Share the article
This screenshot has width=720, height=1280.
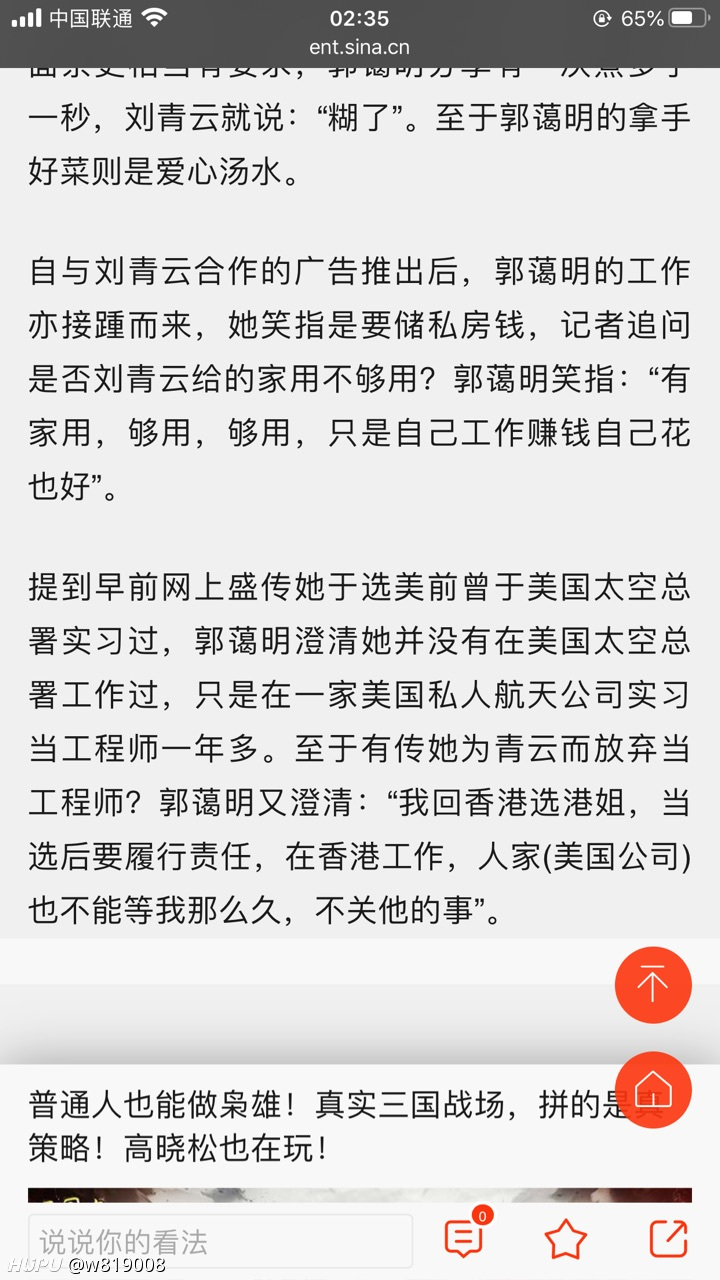(668, 1239)
